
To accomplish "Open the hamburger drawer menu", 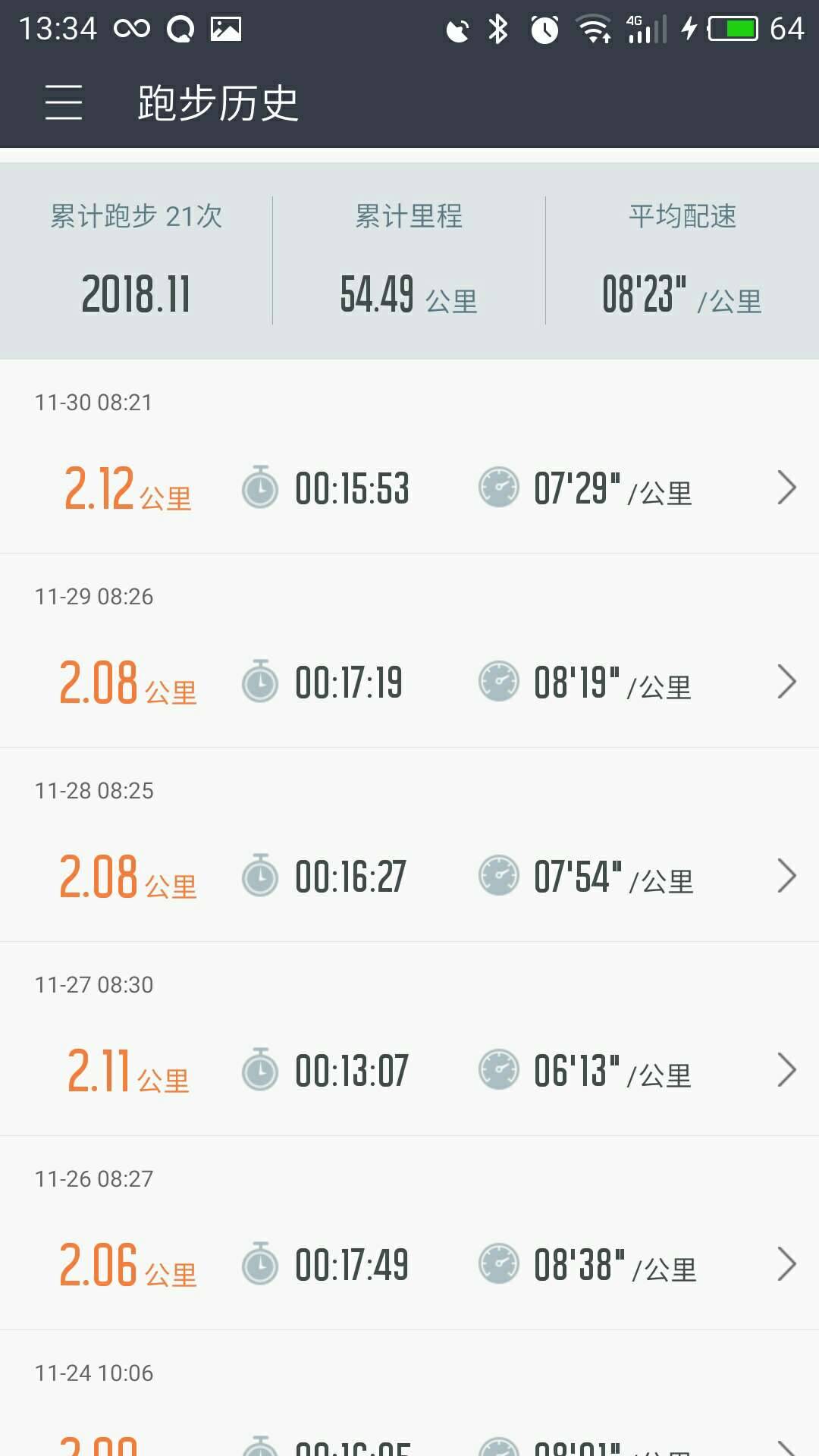I will [64, 102].
